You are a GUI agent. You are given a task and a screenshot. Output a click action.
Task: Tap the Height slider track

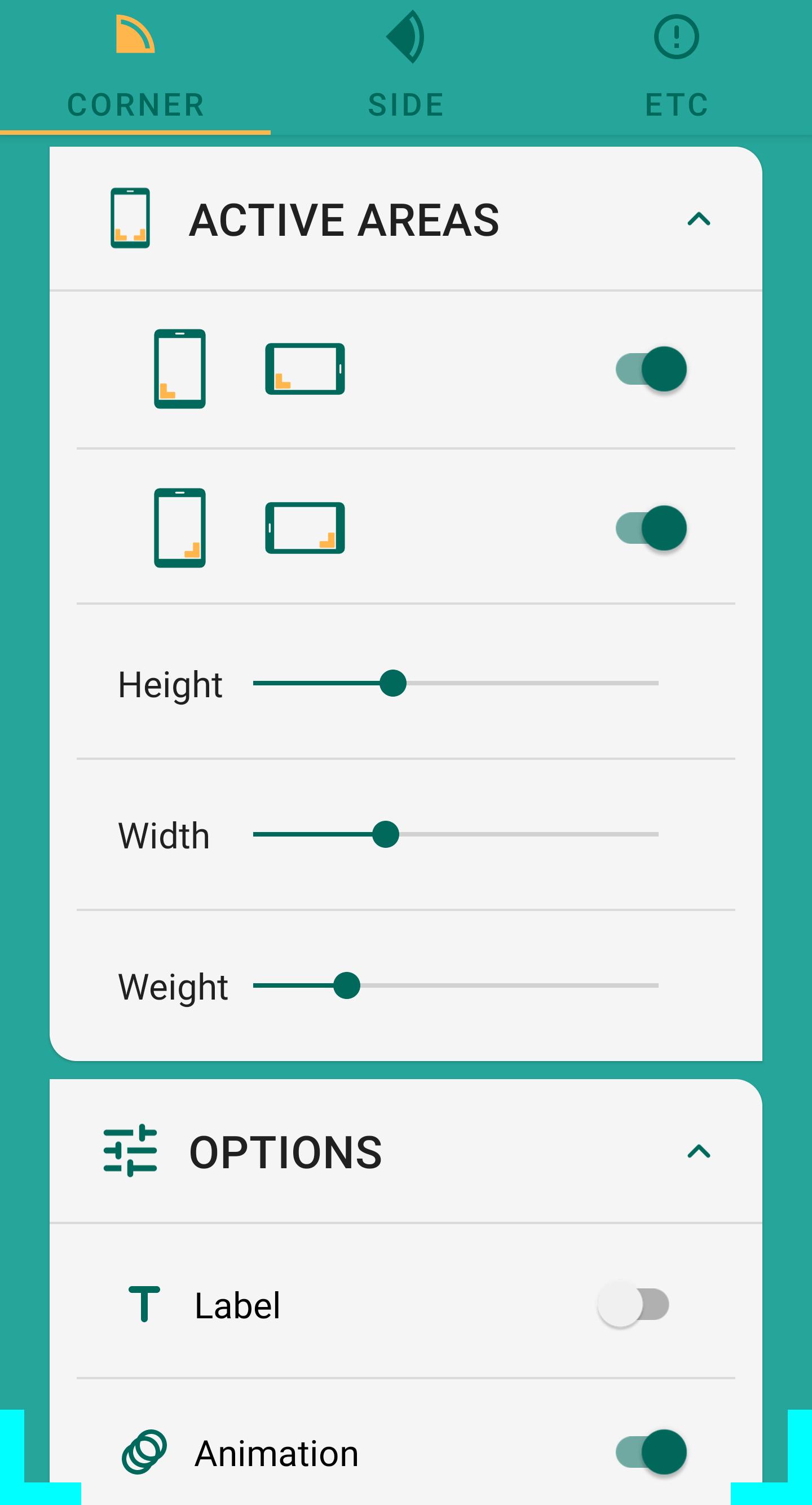[x=456, y=683]
